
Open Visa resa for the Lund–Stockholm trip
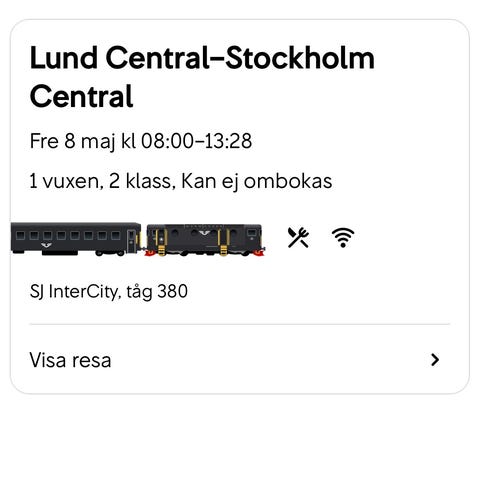[239, 360]
